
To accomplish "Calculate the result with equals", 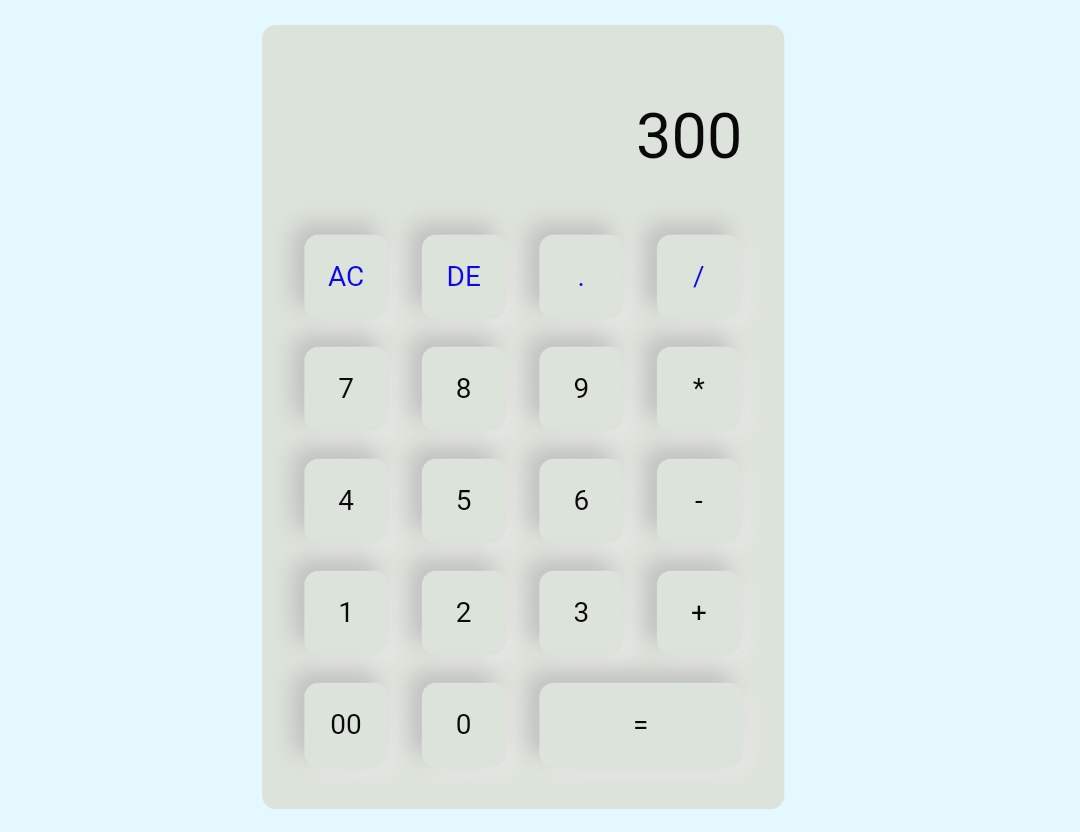I will [640, 725].
